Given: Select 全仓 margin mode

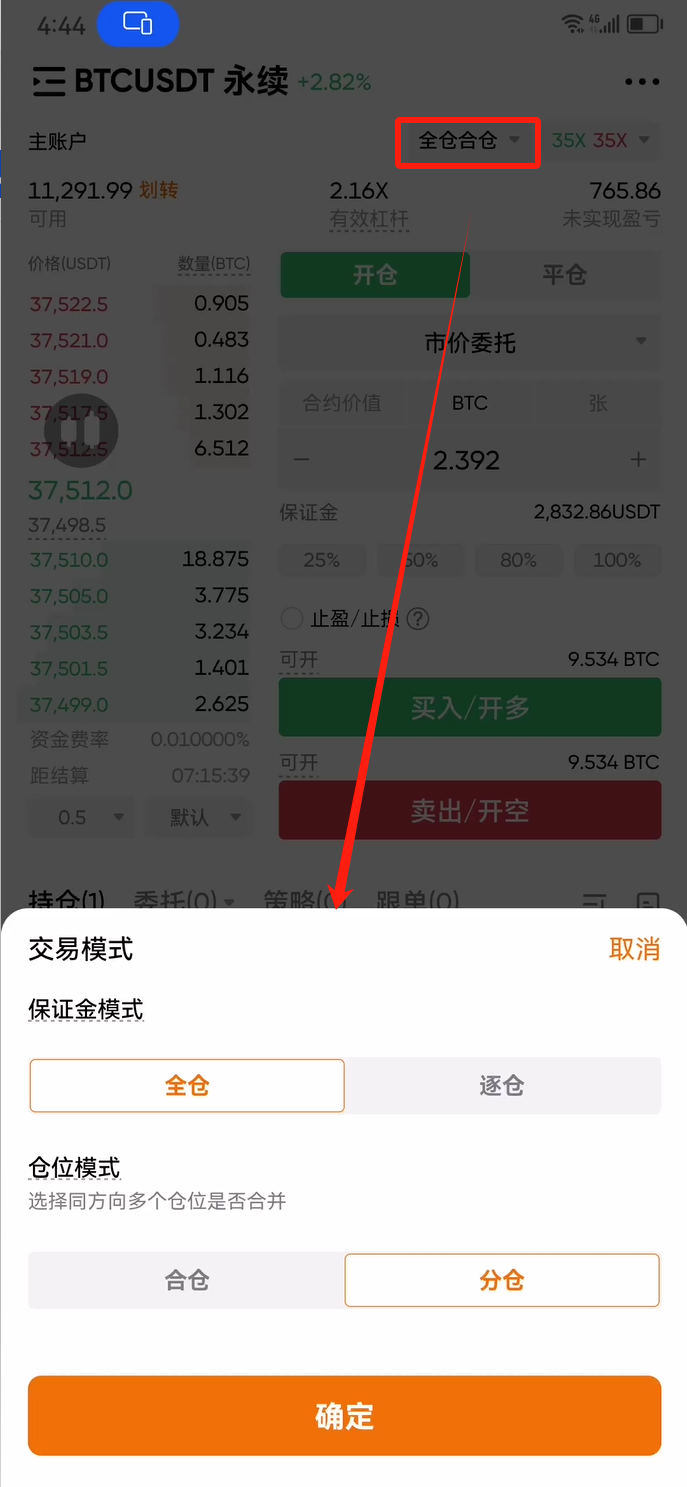Looking at the screenshot, I should 187,1086.
